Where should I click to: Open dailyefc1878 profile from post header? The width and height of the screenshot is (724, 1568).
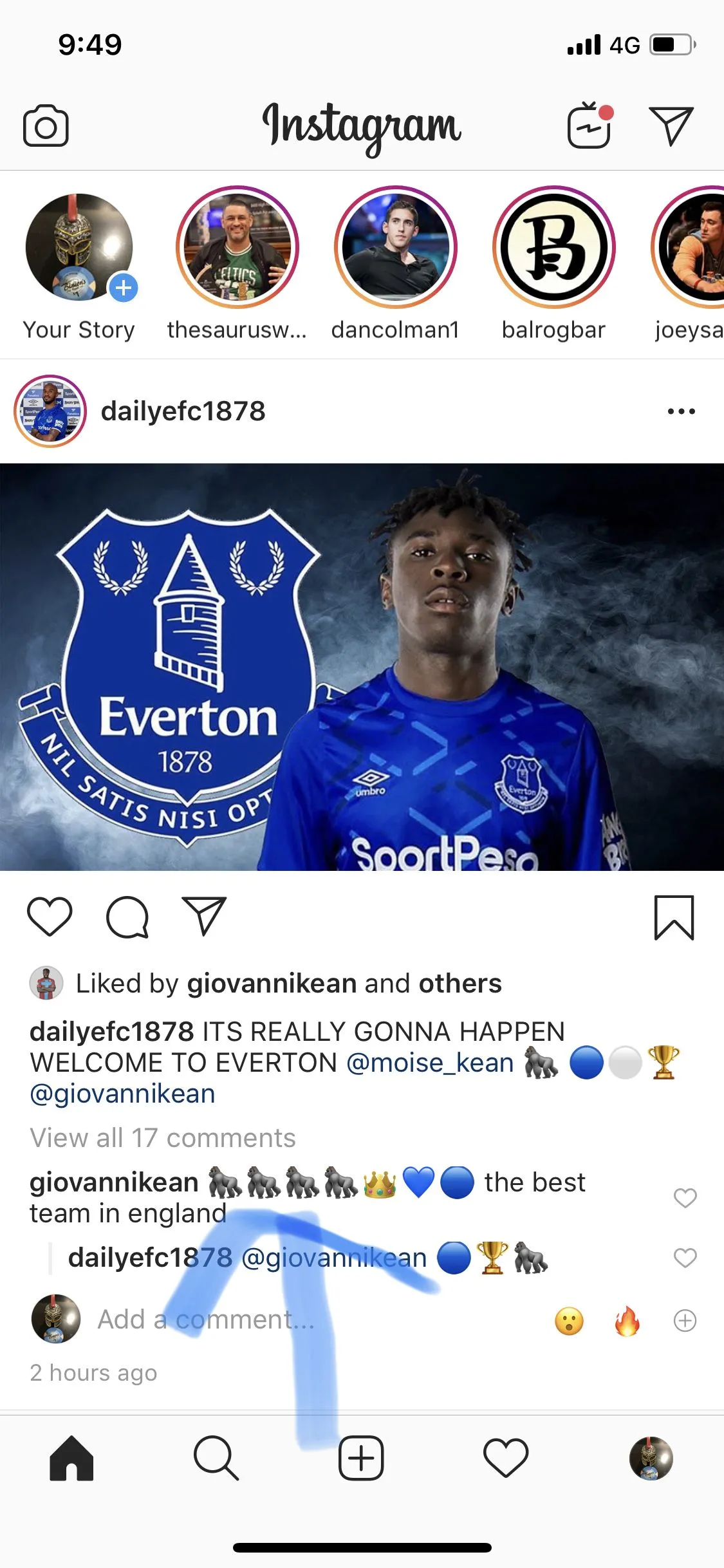point(183,411)
